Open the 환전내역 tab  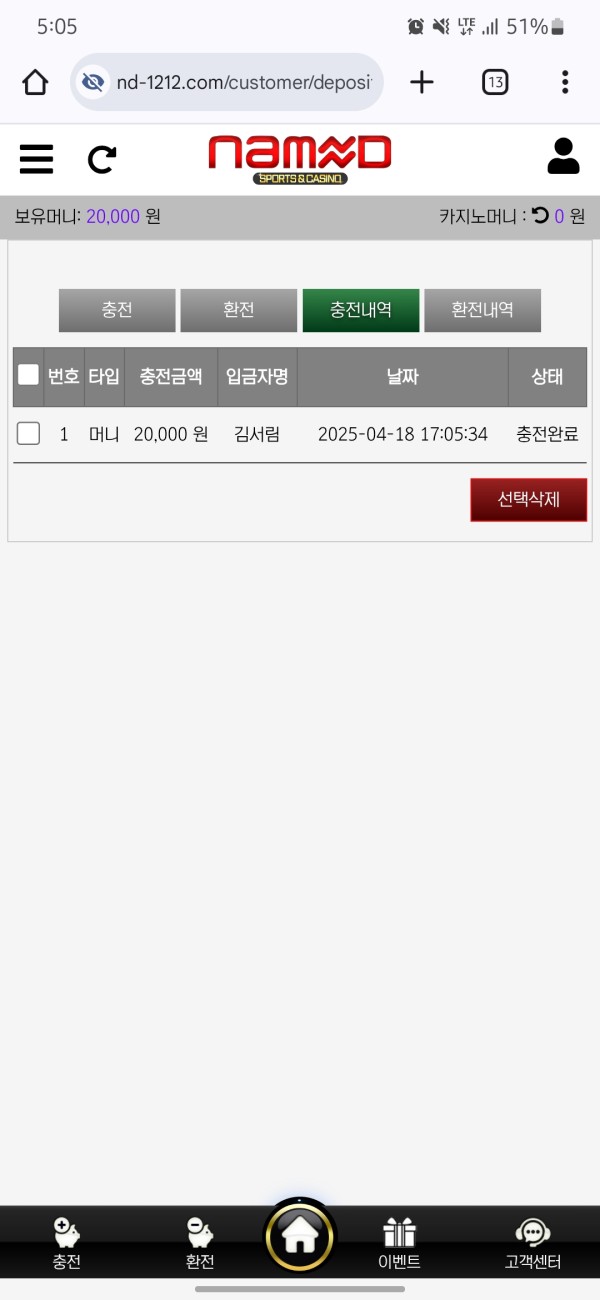(482, 310)
